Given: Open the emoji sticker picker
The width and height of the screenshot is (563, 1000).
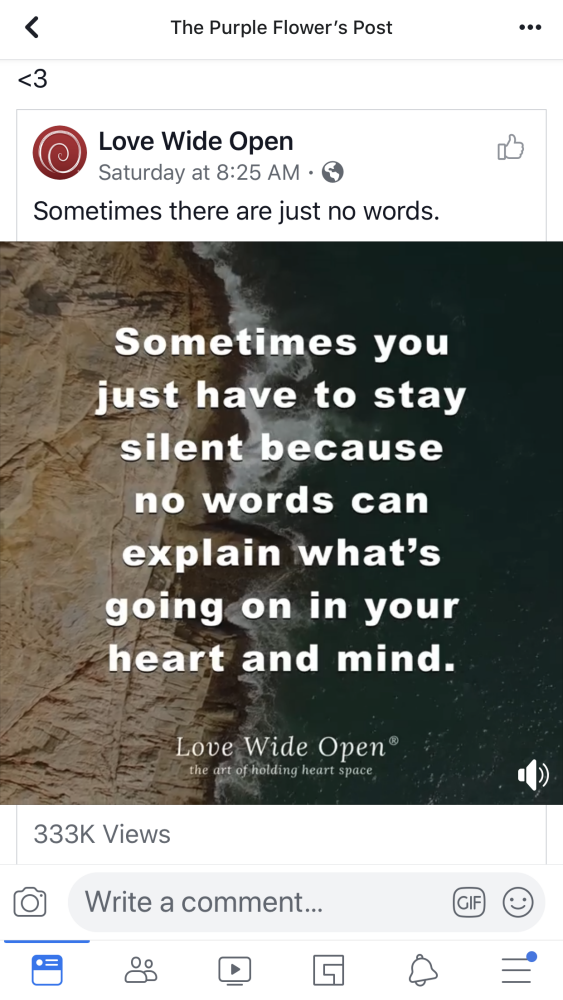Looking at the screenshot, I should [x=518, y=902].
